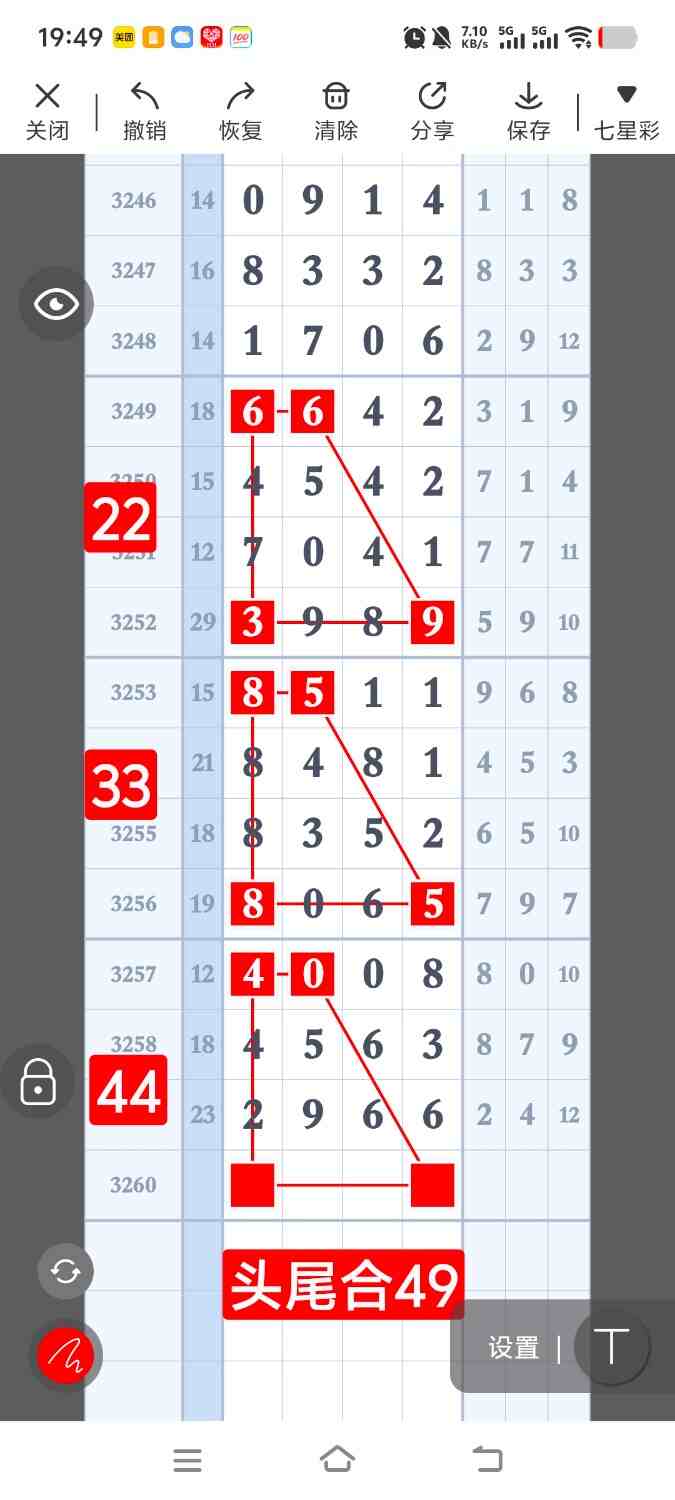Redo the reverted action
This screenshot has height=1500, width=675.
(240, 111)
